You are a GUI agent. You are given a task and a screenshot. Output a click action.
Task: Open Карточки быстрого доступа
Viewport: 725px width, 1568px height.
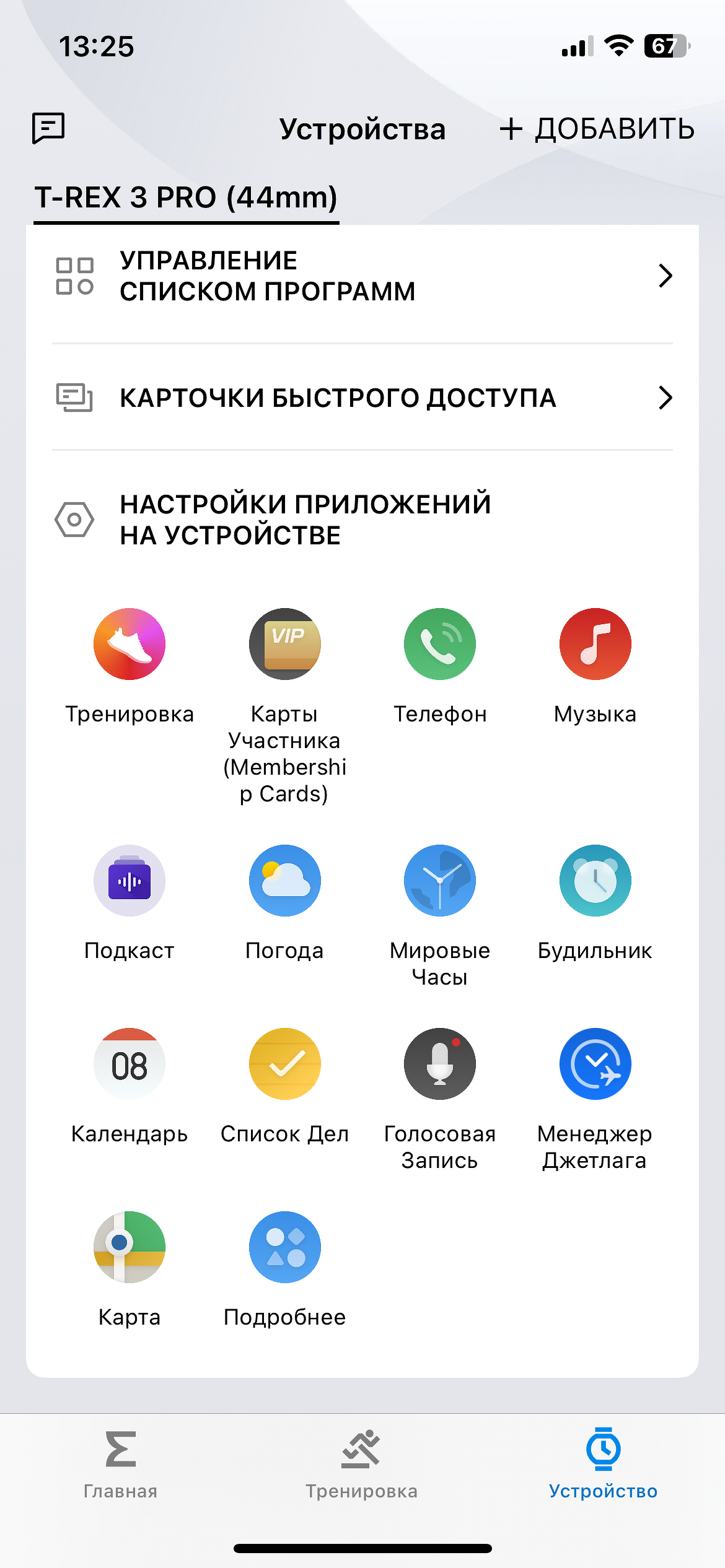[362, 398]
